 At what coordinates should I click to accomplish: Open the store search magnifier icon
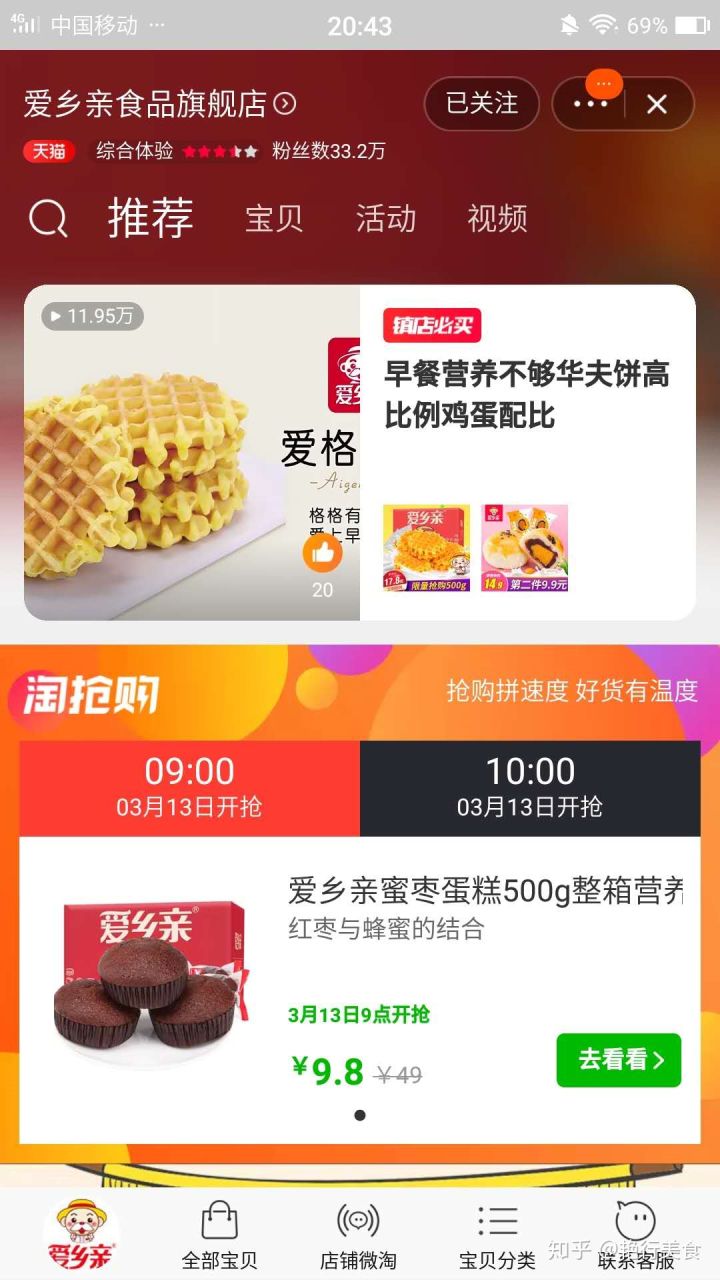coord(48,218)
